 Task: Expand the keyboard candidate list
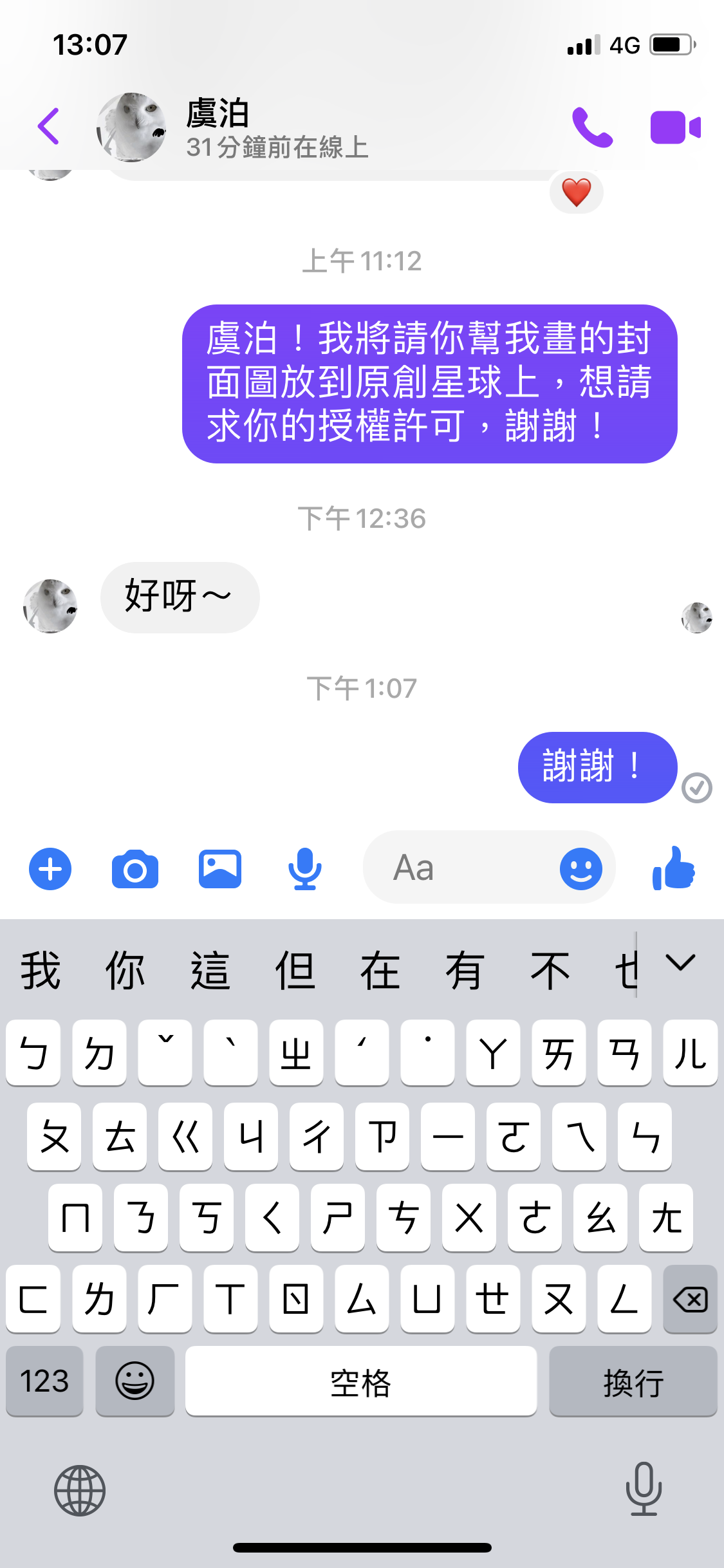click(x=680, y=964)
